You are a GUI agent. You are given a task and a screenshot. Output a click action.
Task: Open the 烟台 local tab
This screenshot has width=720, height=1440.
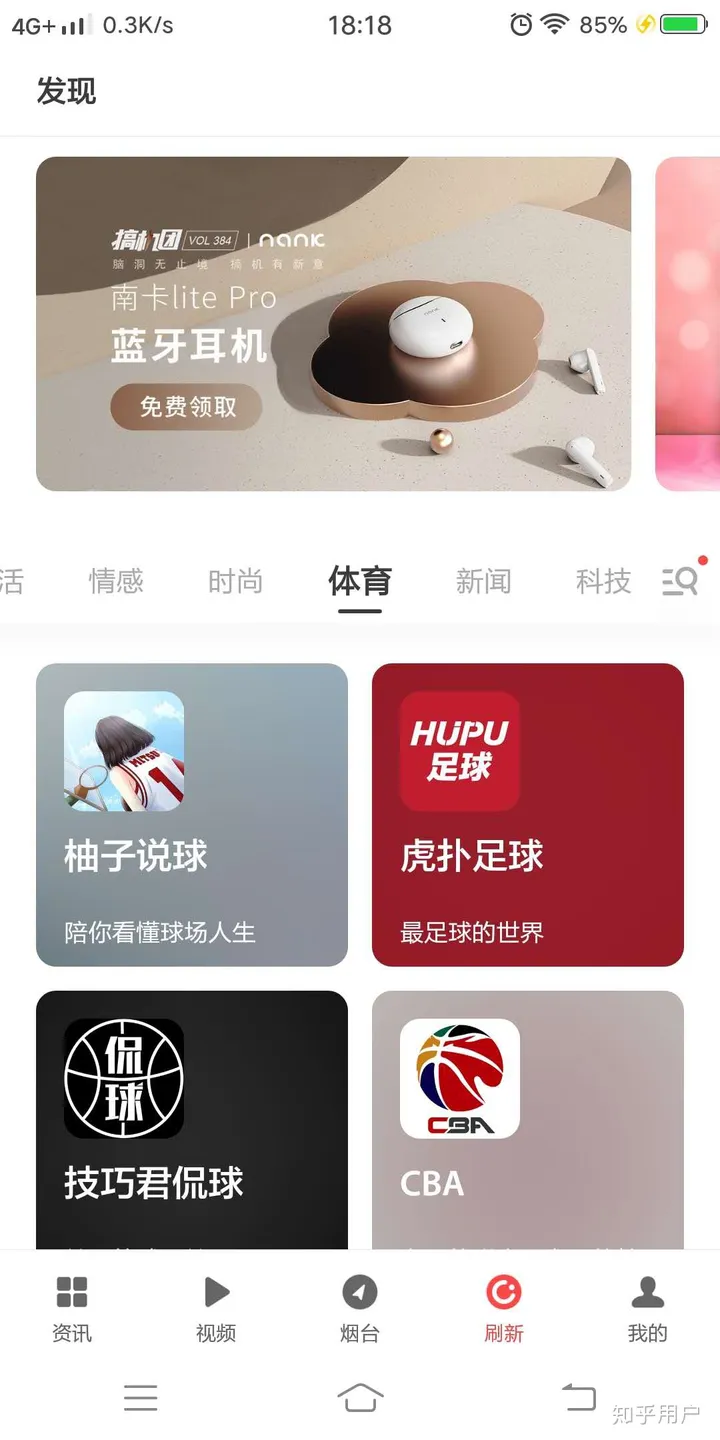point(360,1308)
